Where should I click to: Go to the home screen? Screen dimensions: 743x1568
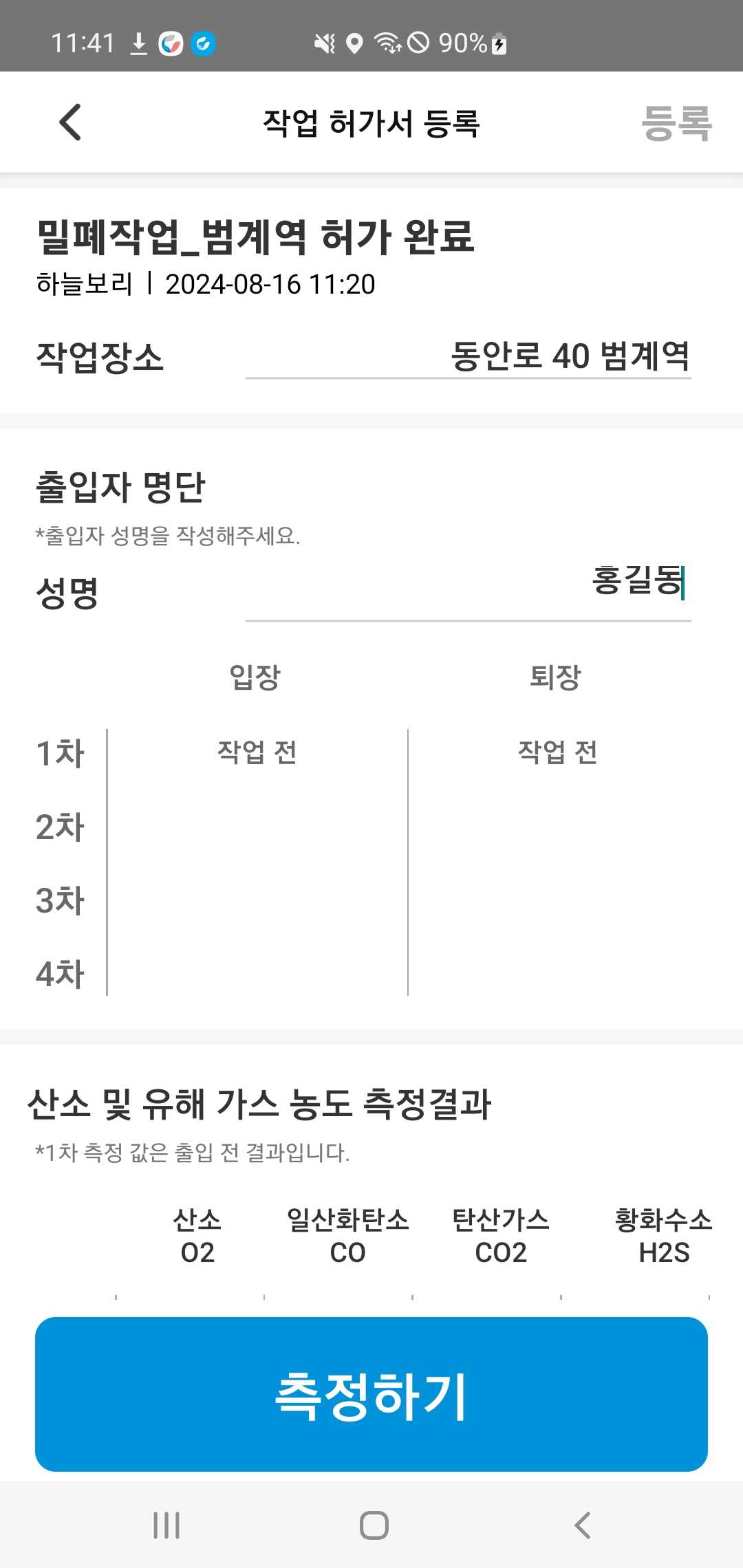[374, 1525]
